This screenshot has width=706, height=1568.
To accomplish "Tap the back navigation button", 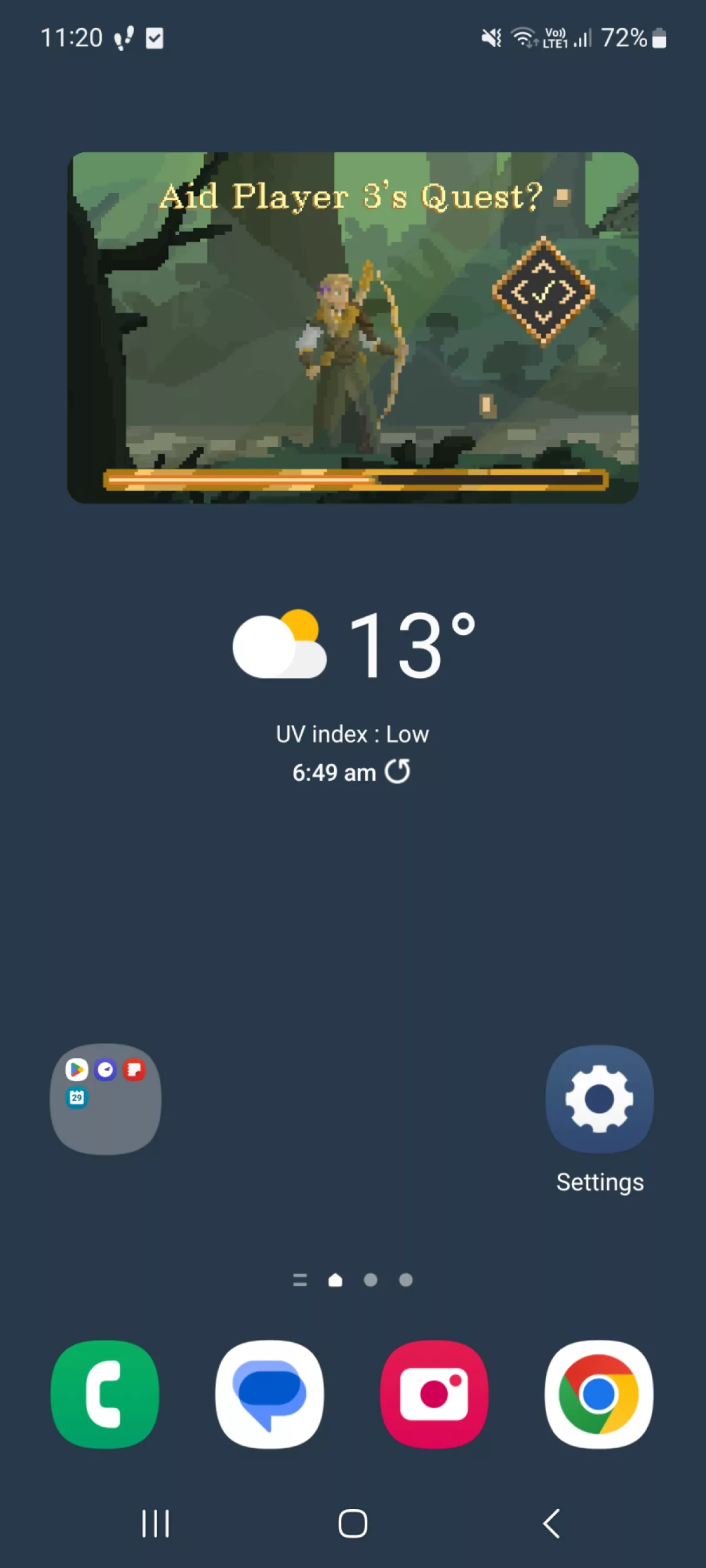I will pyautogui.click(x=551, y=1523).
